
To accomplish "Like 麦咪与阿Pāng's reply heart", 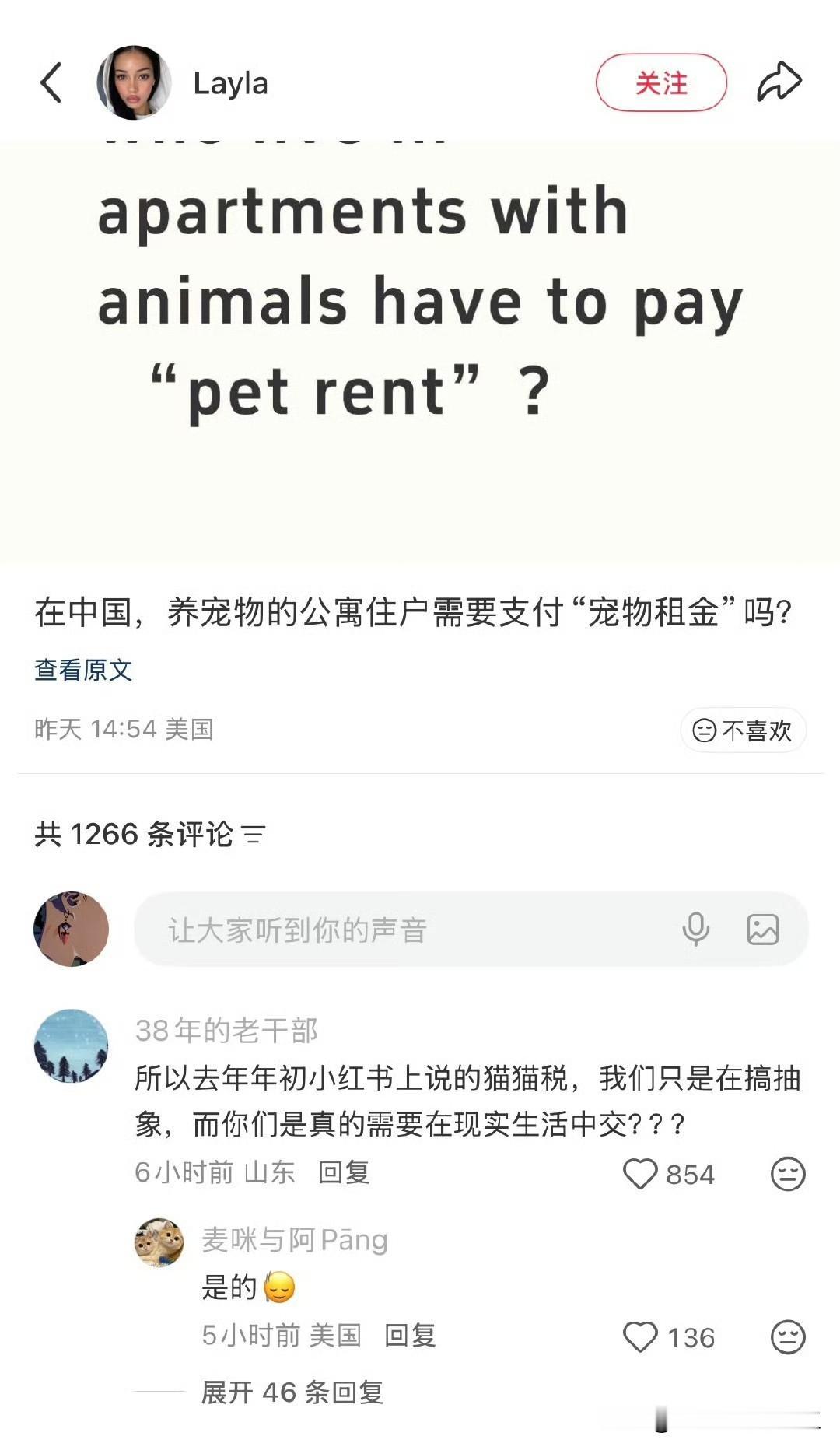I will pos(643,1333).
